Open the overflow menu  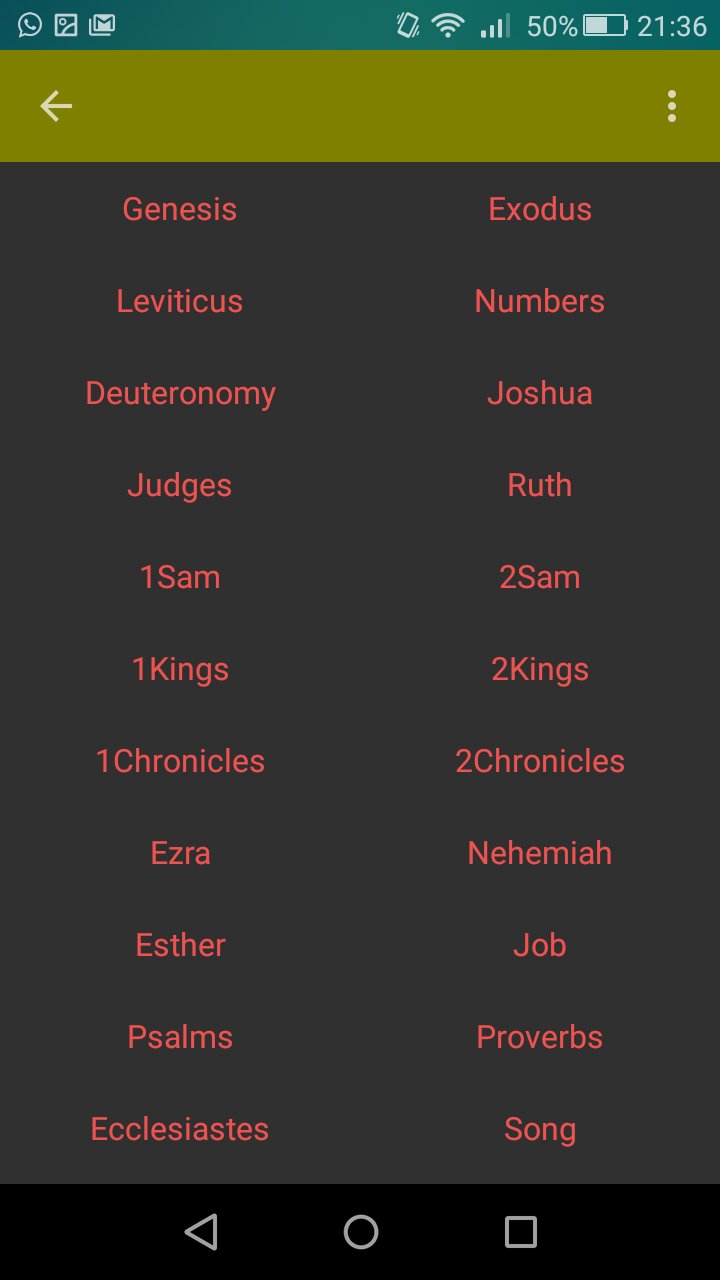(672, 106)
